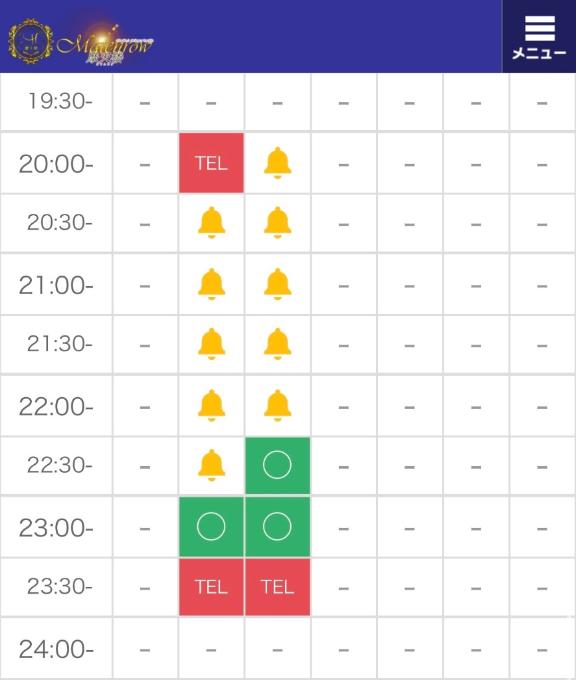Book the available circle slot at 22:30

[278, 465]
